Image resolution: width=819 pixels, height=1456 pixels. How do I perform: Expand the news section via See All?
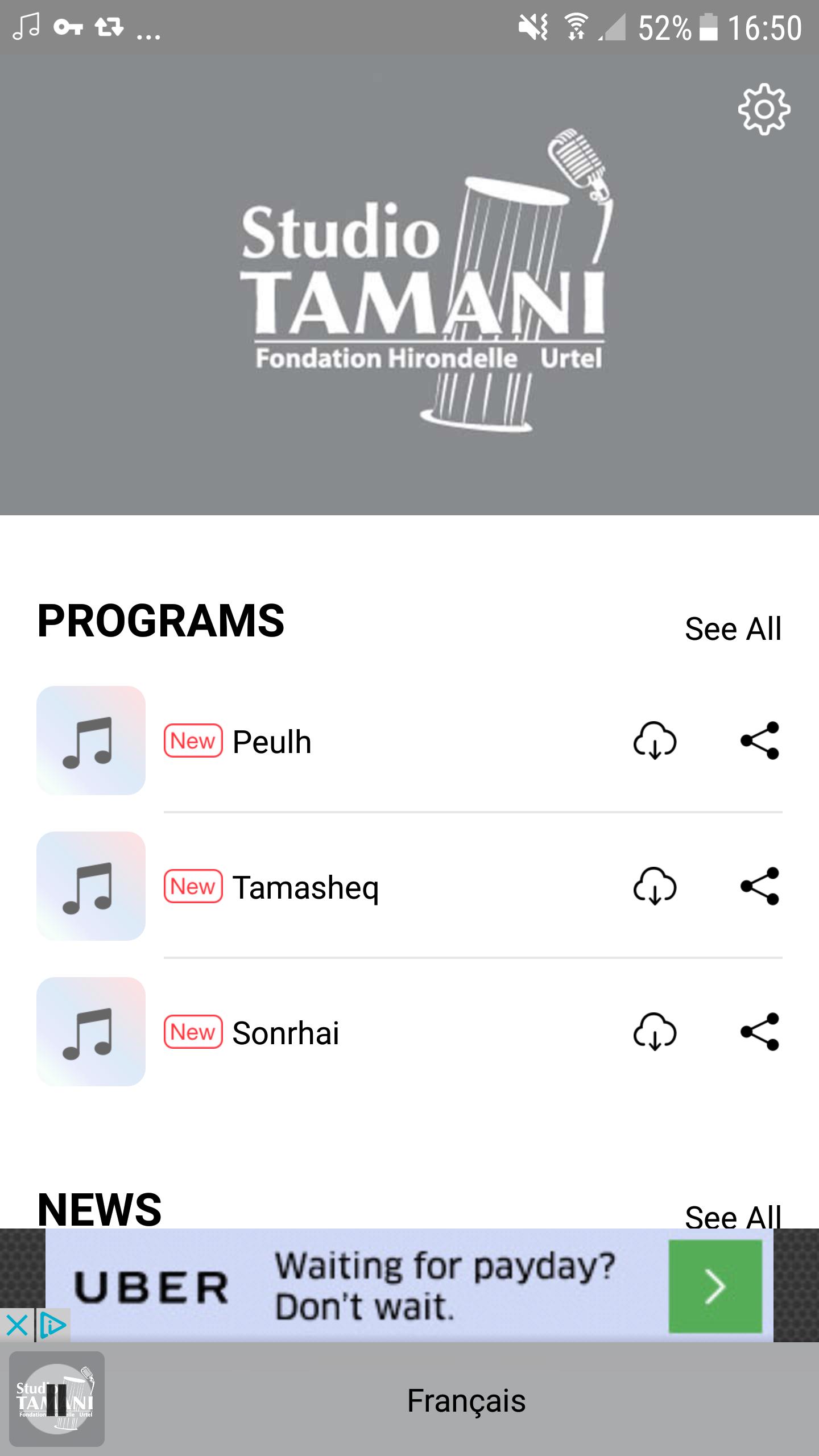tap(734, 1217)
